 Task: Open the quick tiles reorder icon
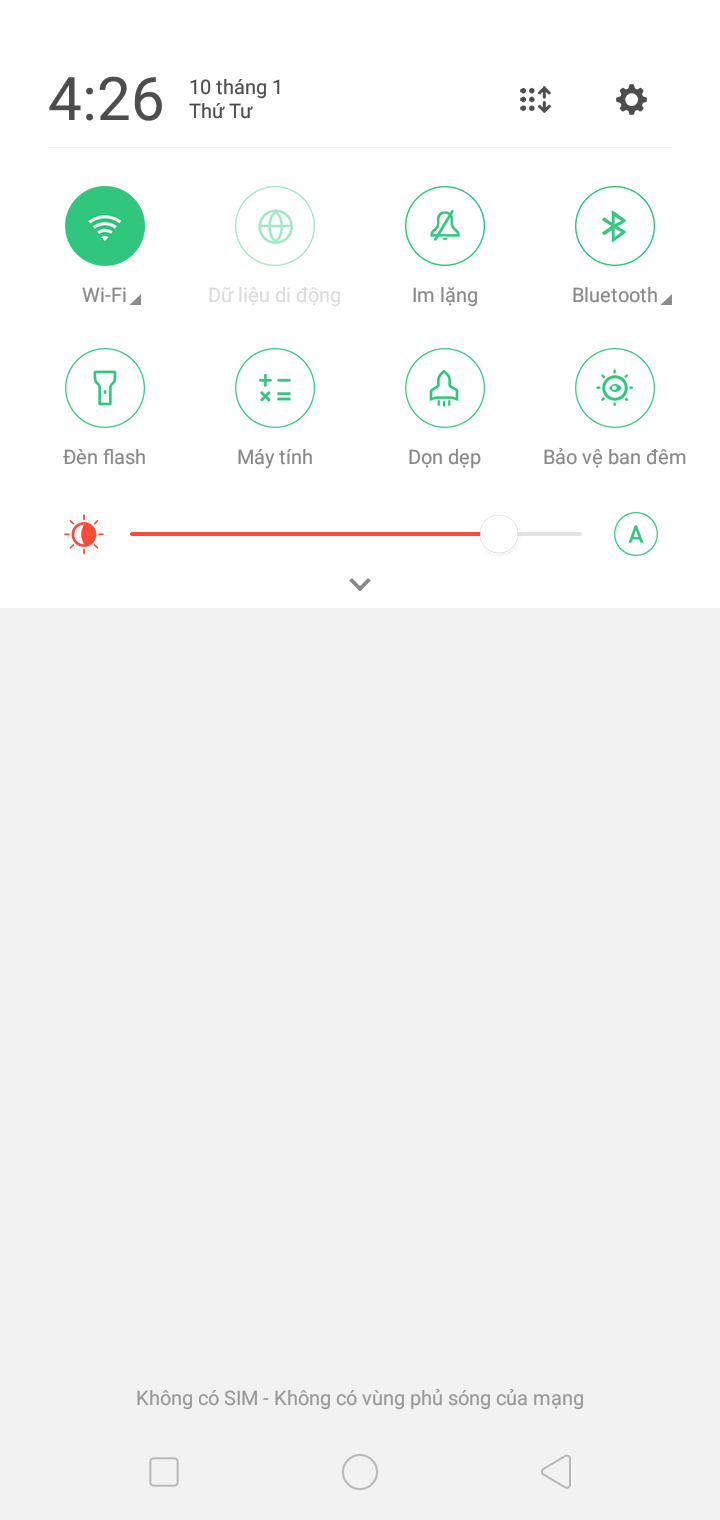tap(536, 100)
